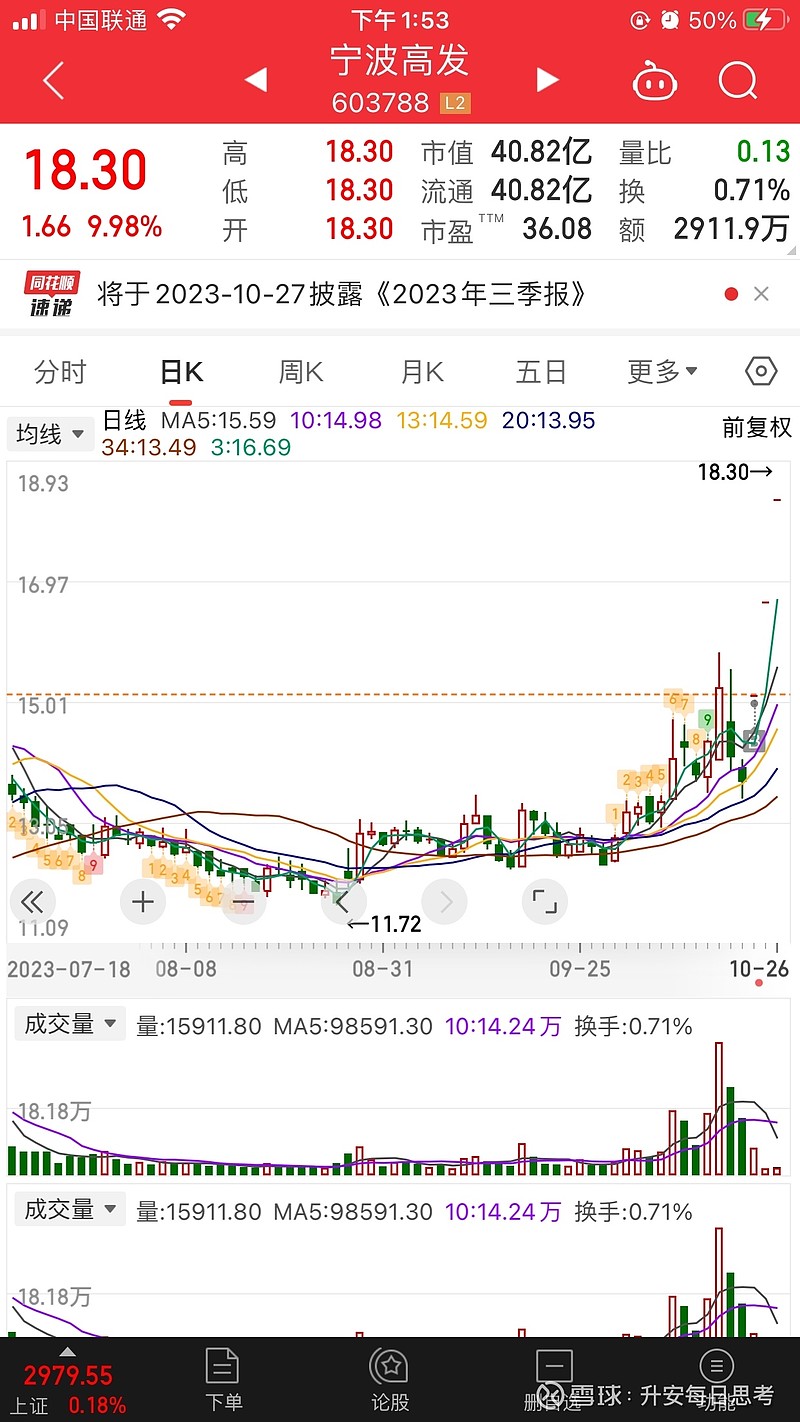The width and height of the screenshot is (800, 1422).
Task: Switch to the 五日 five-day tab
Action: click(541, 372)
